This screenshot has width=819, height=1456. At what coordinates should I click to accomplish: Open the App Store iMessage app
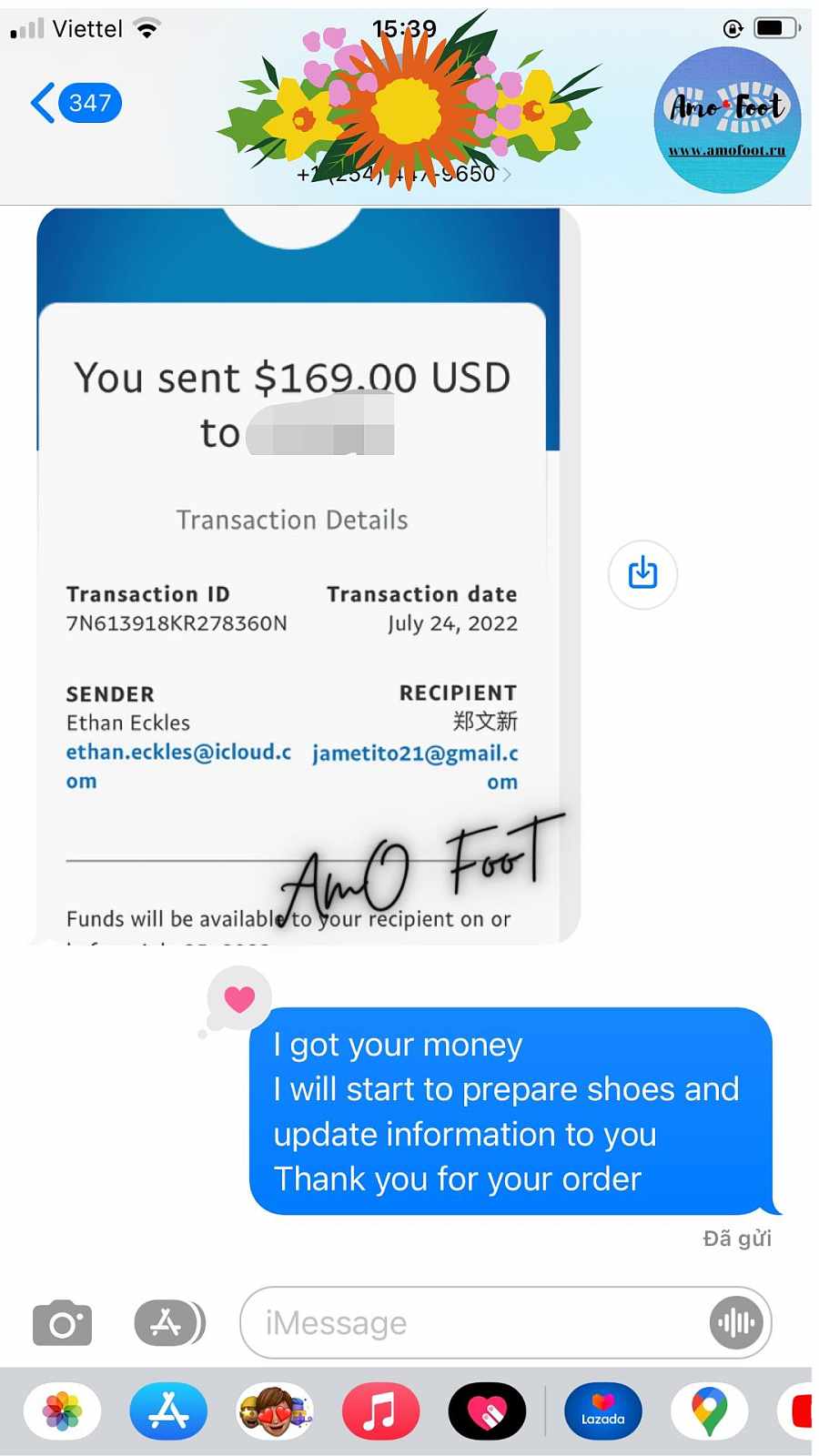tap(168, 1411)
